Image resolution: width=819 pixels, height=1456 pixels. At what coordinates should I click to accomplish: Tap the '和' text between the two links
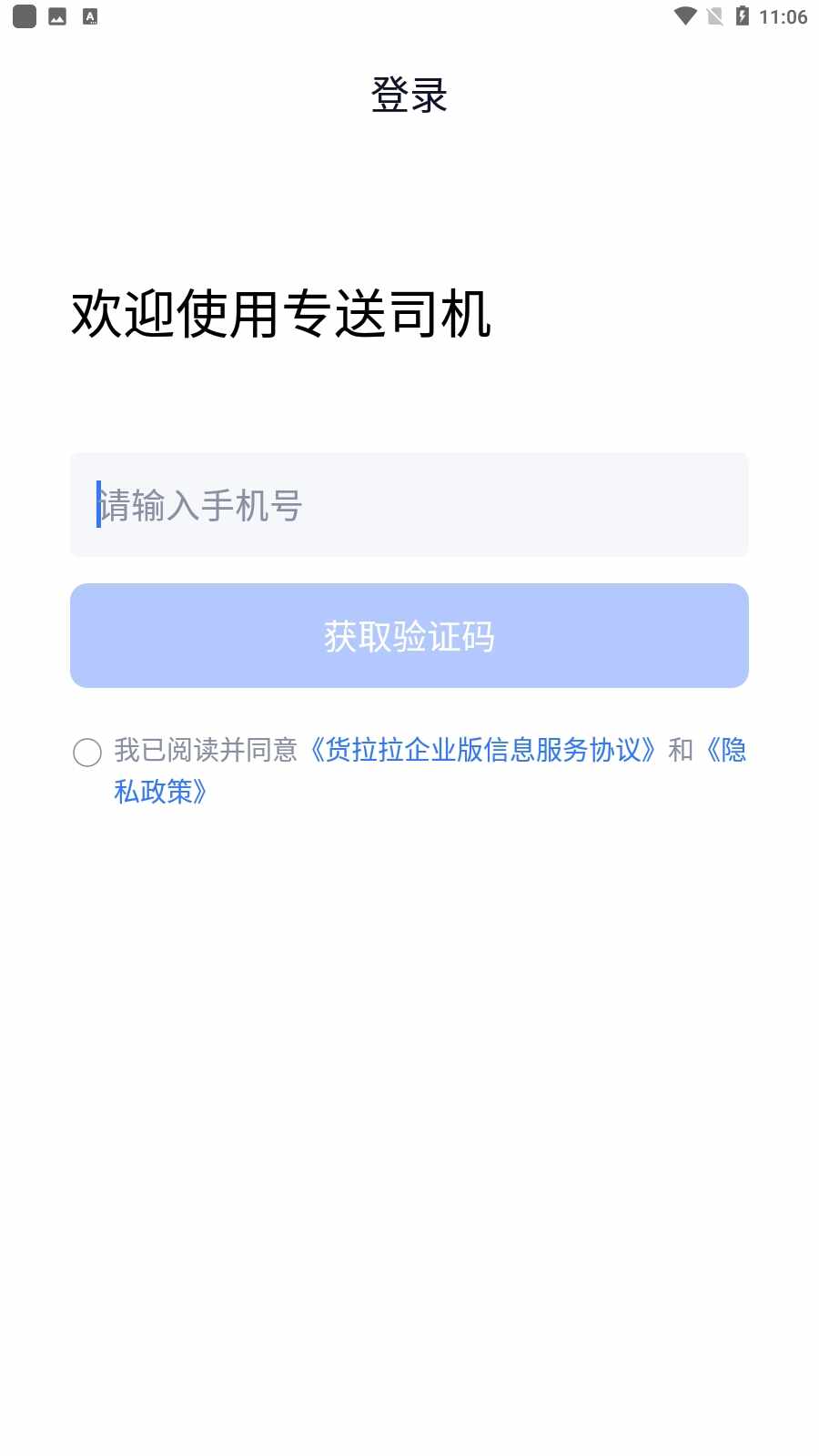pos(682,750)
